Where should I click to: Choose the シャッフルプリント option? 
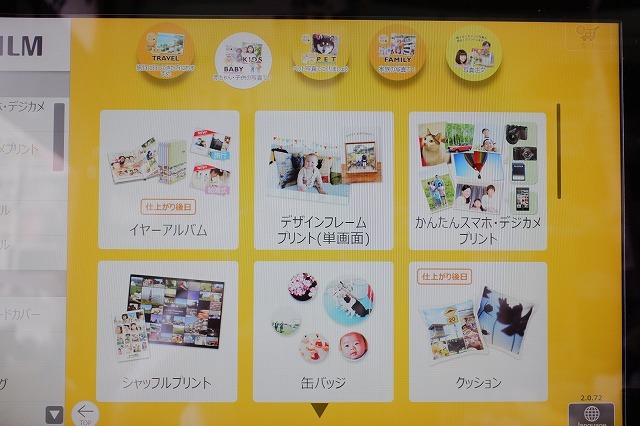167,331
